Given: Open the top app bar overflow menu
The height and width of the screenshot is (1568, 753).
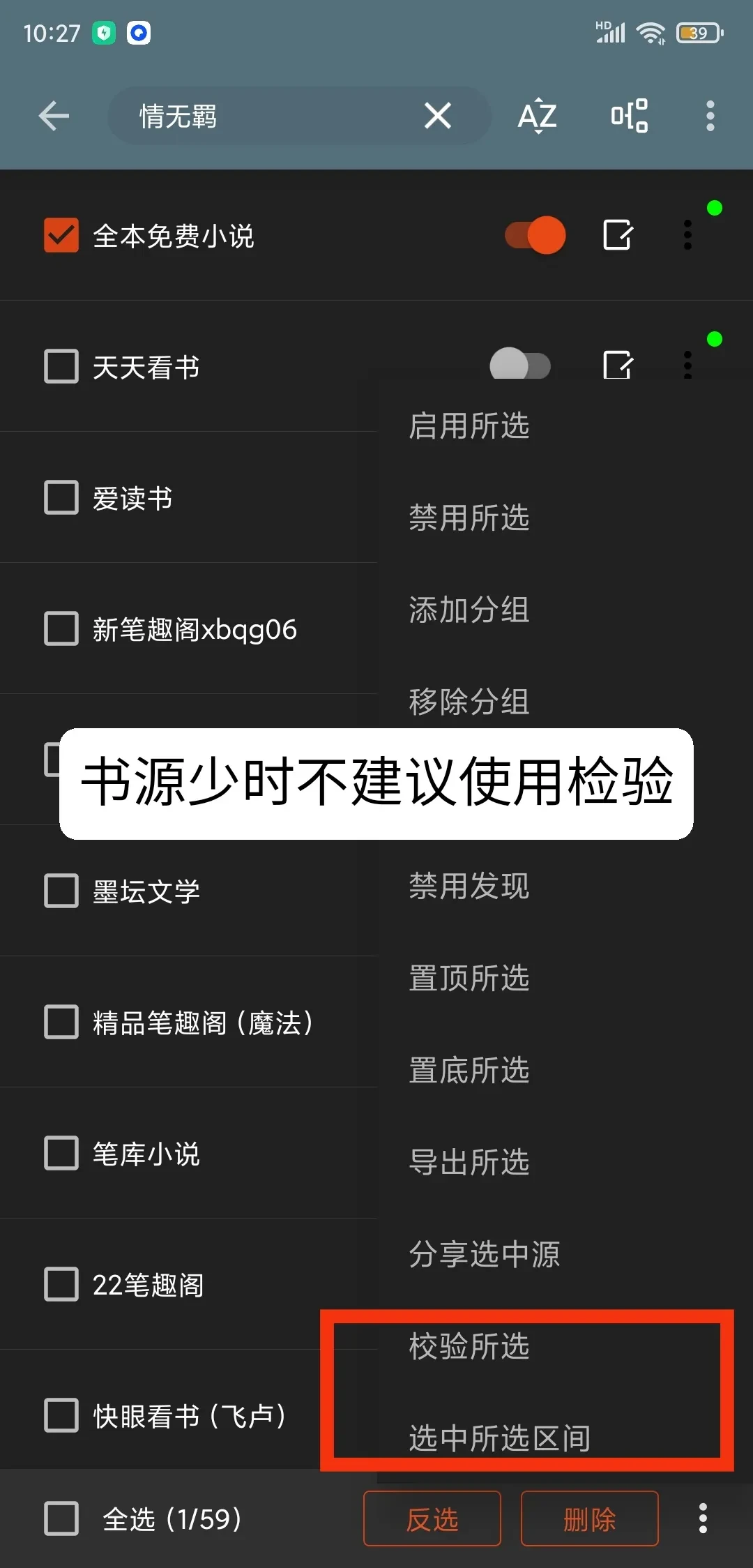Looking at the screenshot, I should (710, 116).
